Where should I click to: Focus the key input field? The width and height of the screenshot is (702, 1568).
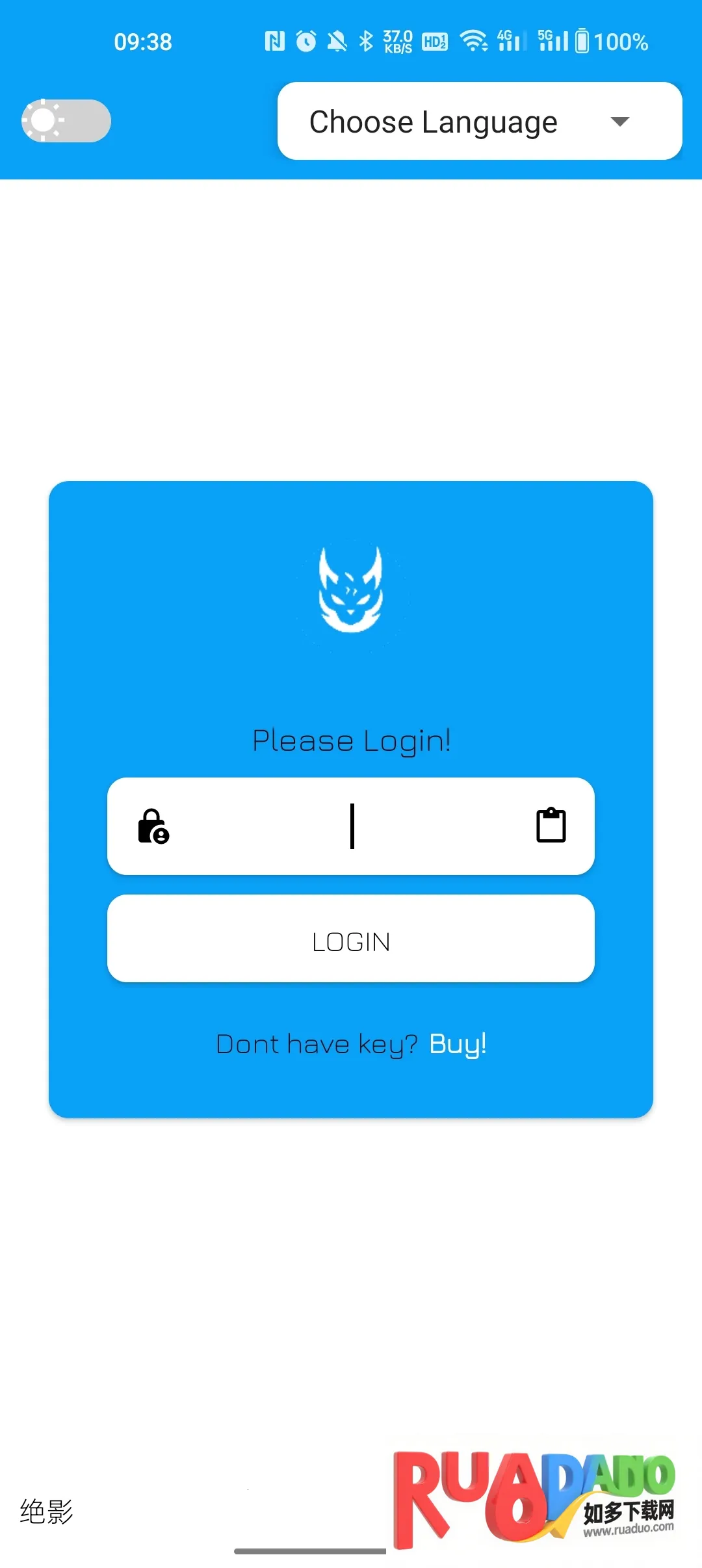(351, 826)
